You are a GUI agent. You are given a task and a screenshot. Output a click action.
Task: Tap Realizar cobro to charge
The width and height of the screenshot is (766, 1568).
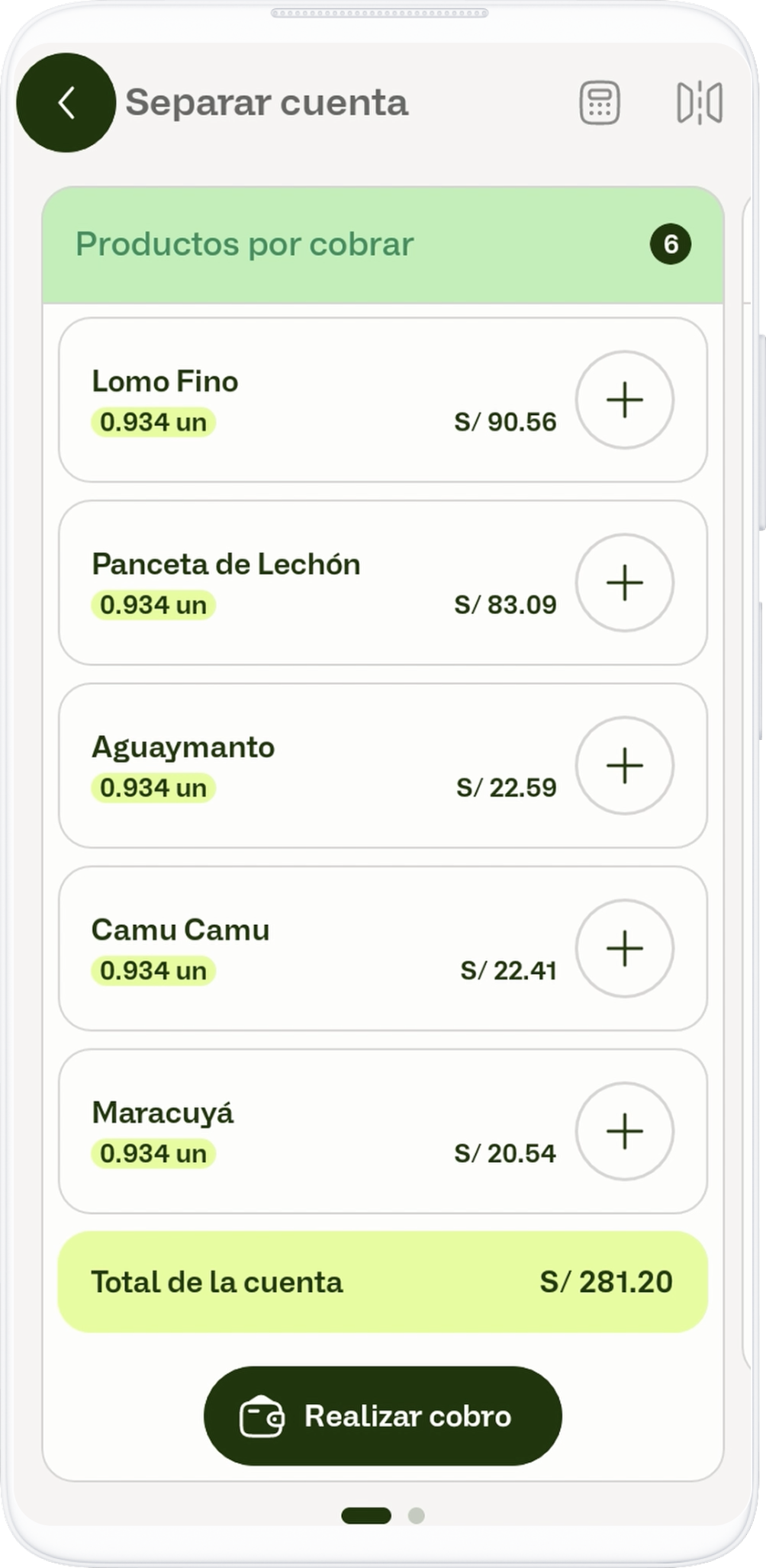coord(383,1416)
